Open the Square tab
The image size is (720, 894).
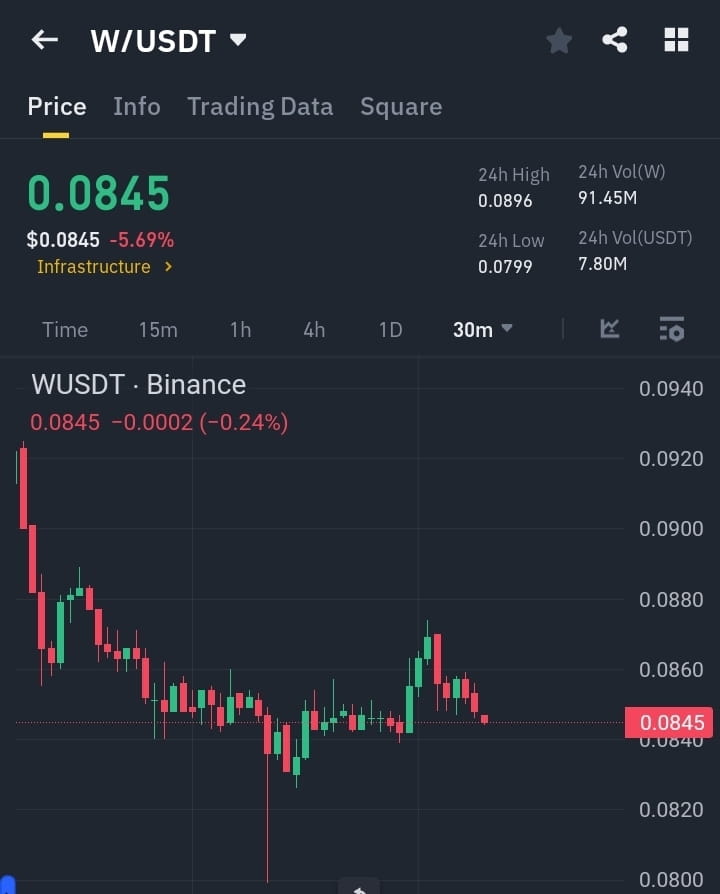pos(401,106)
